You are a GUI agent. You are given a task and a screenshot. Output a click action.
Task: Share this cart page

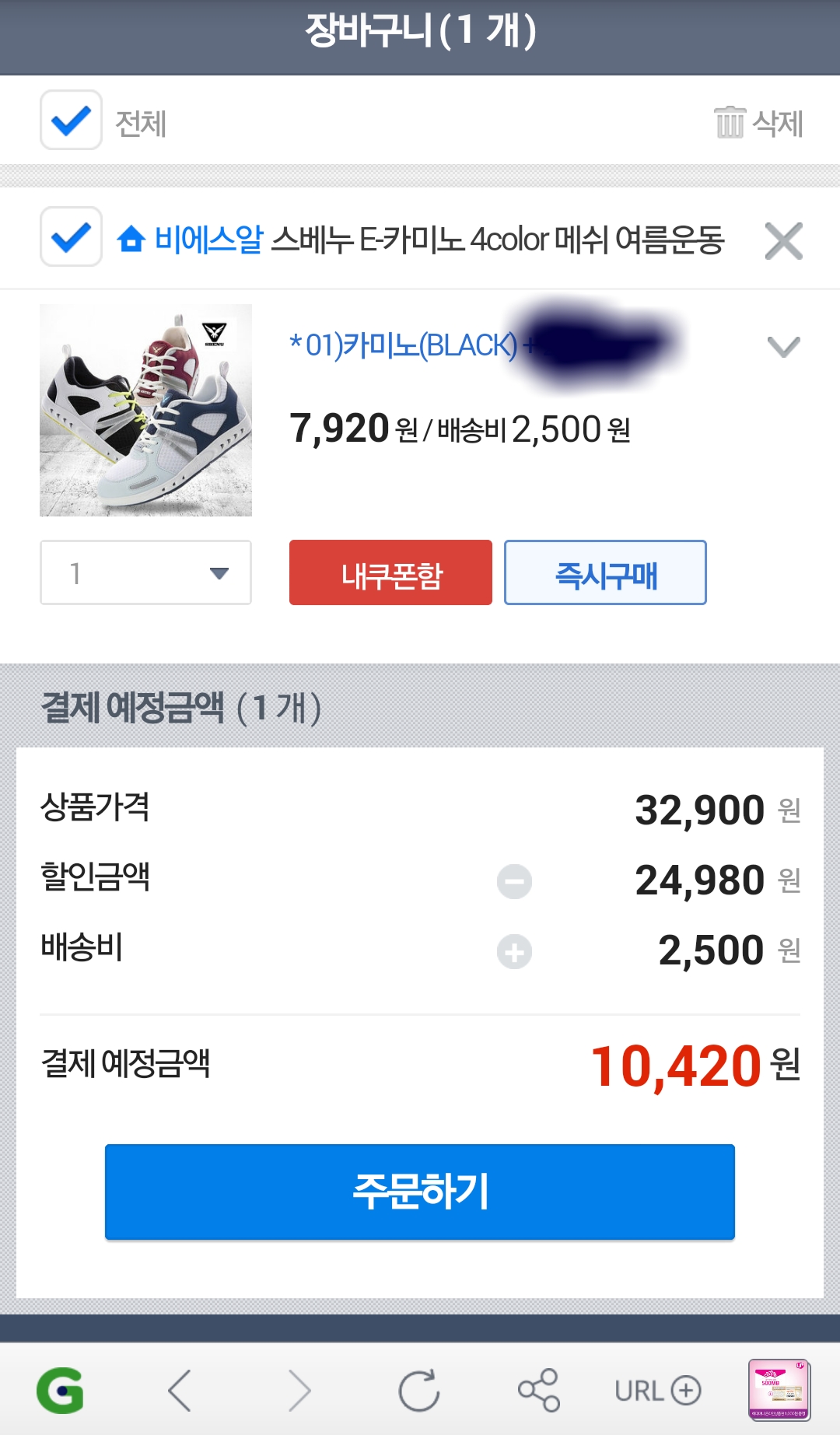[539, 1390]
